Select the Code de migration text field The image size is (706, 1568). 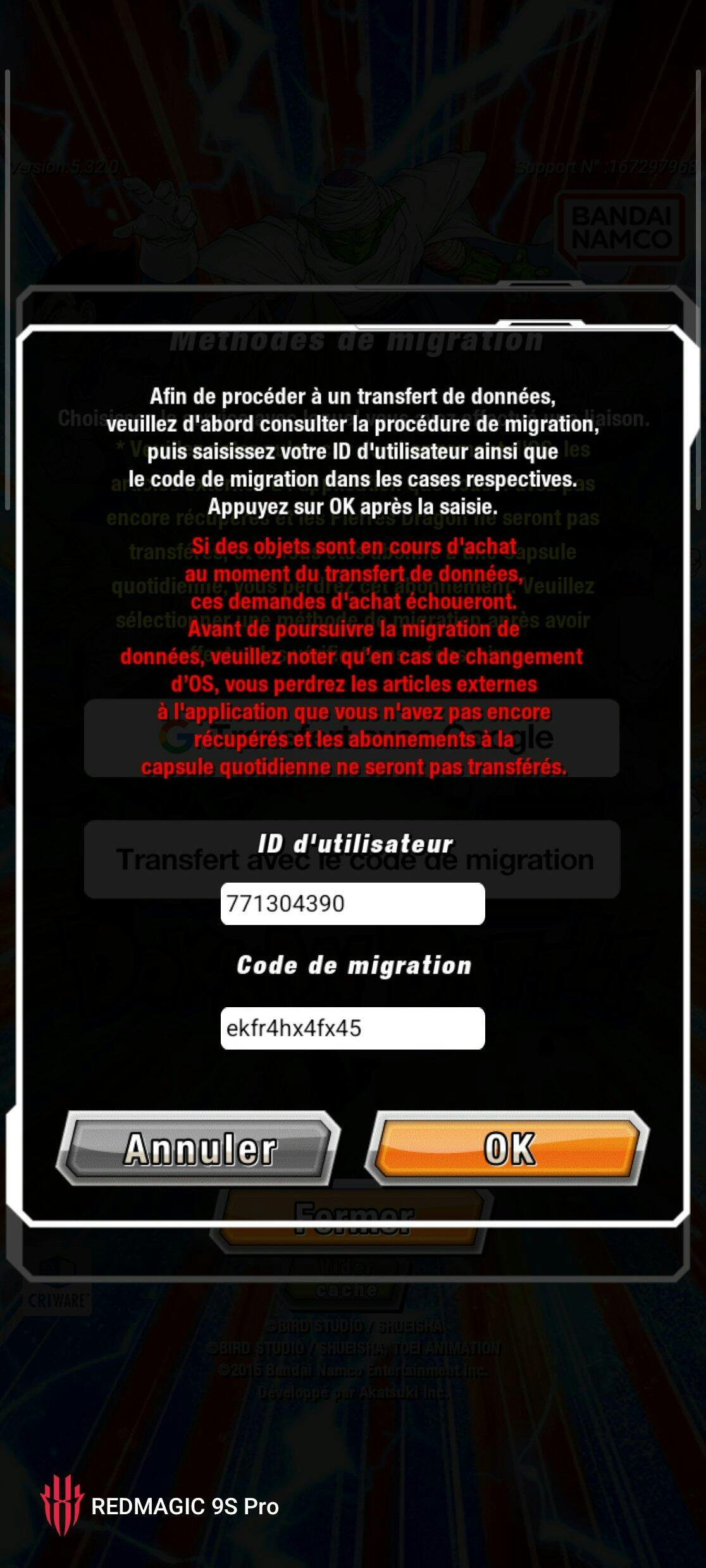point(352,1027)
